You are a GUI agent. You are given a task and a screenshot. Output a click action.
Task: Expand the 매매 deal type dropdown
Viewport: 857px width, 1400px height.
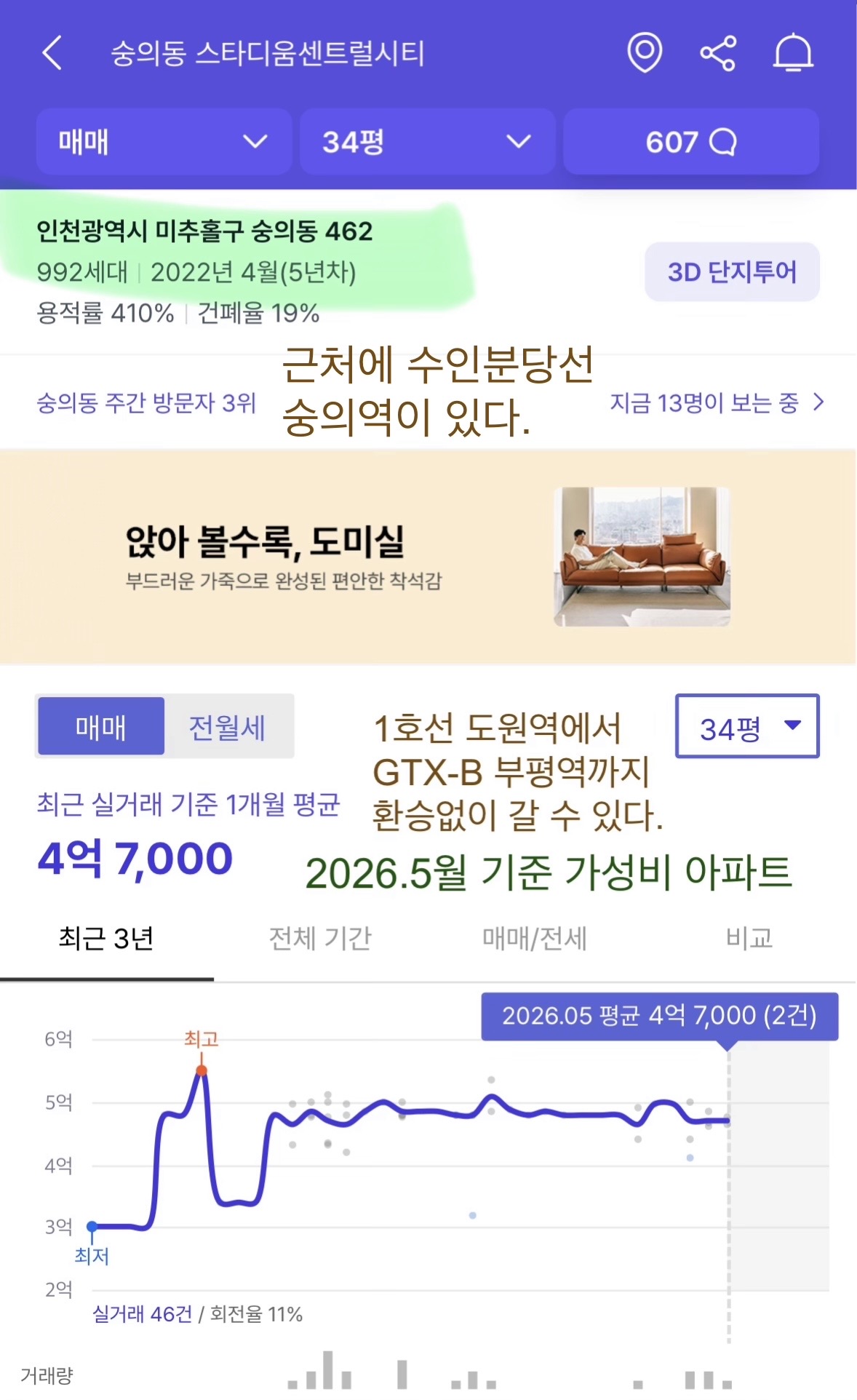tap(164, 141)
